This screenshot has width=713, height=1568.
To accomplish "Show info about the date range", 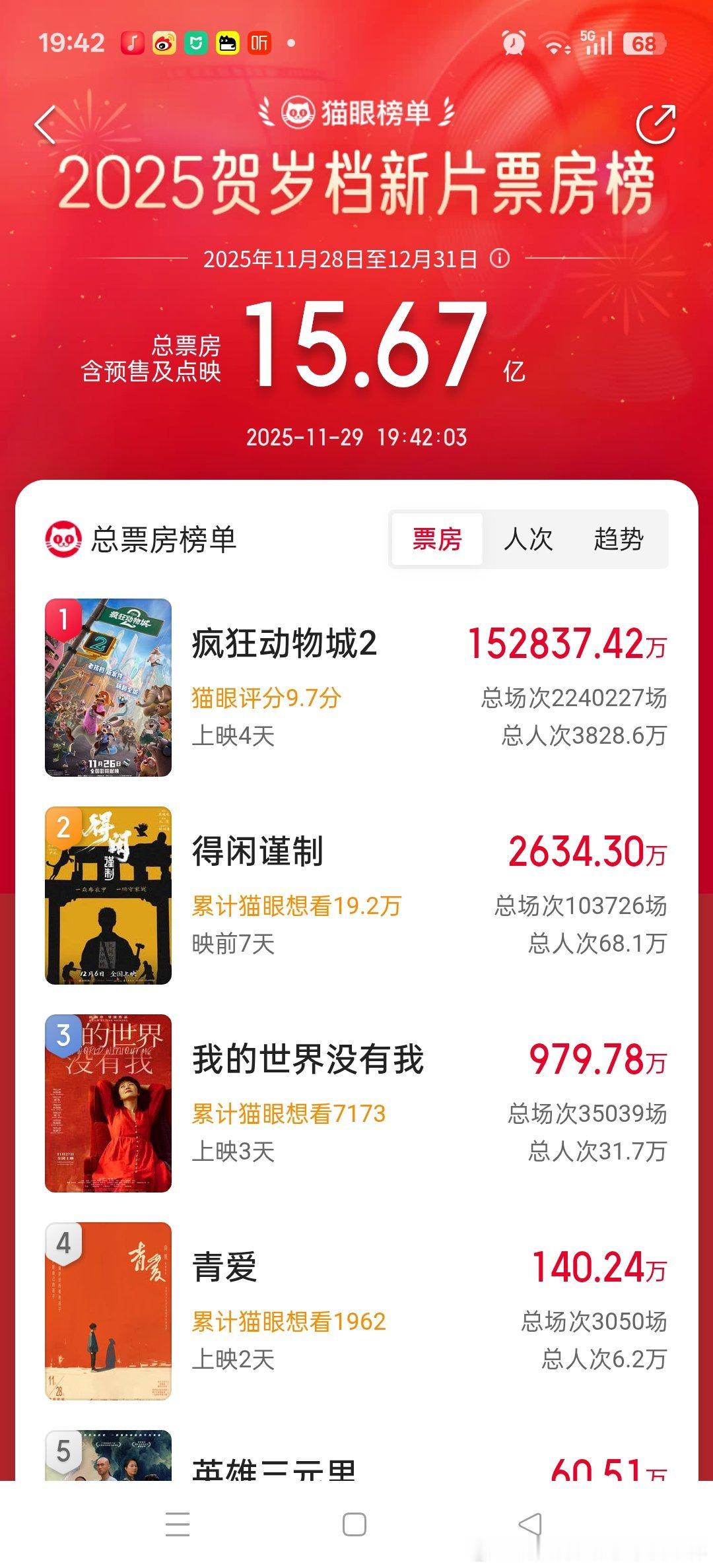I will tap(500, 259).
